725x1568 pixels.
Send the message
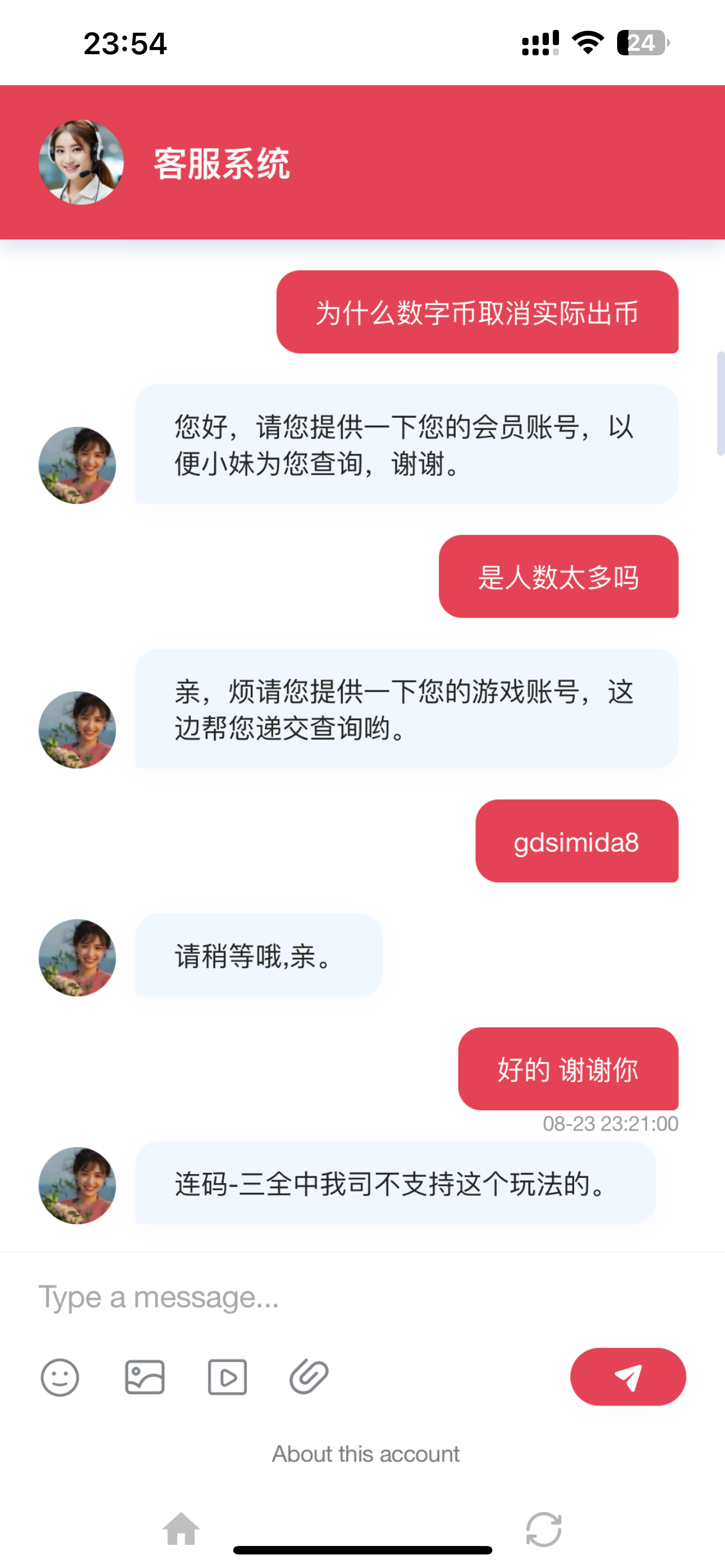[x=628, y=1377]
